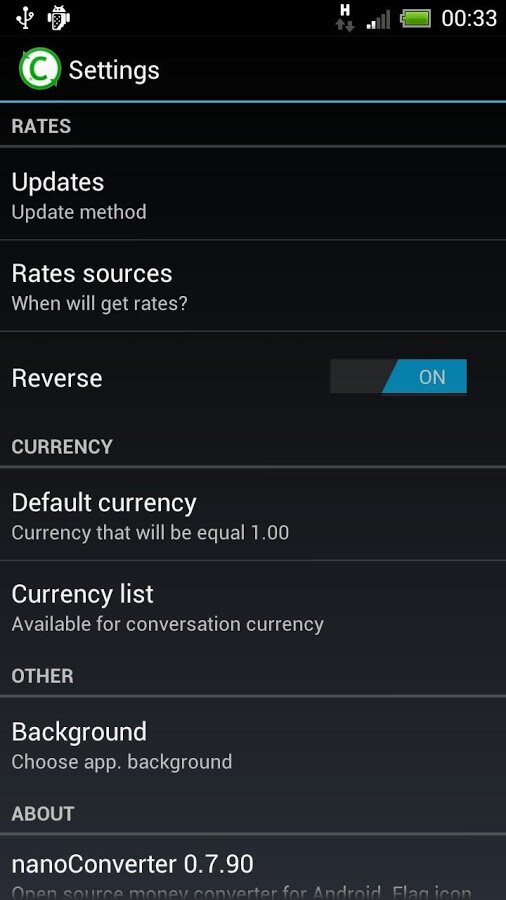Open the Currency list
This screenshot has width=506, height=900.
253,606
